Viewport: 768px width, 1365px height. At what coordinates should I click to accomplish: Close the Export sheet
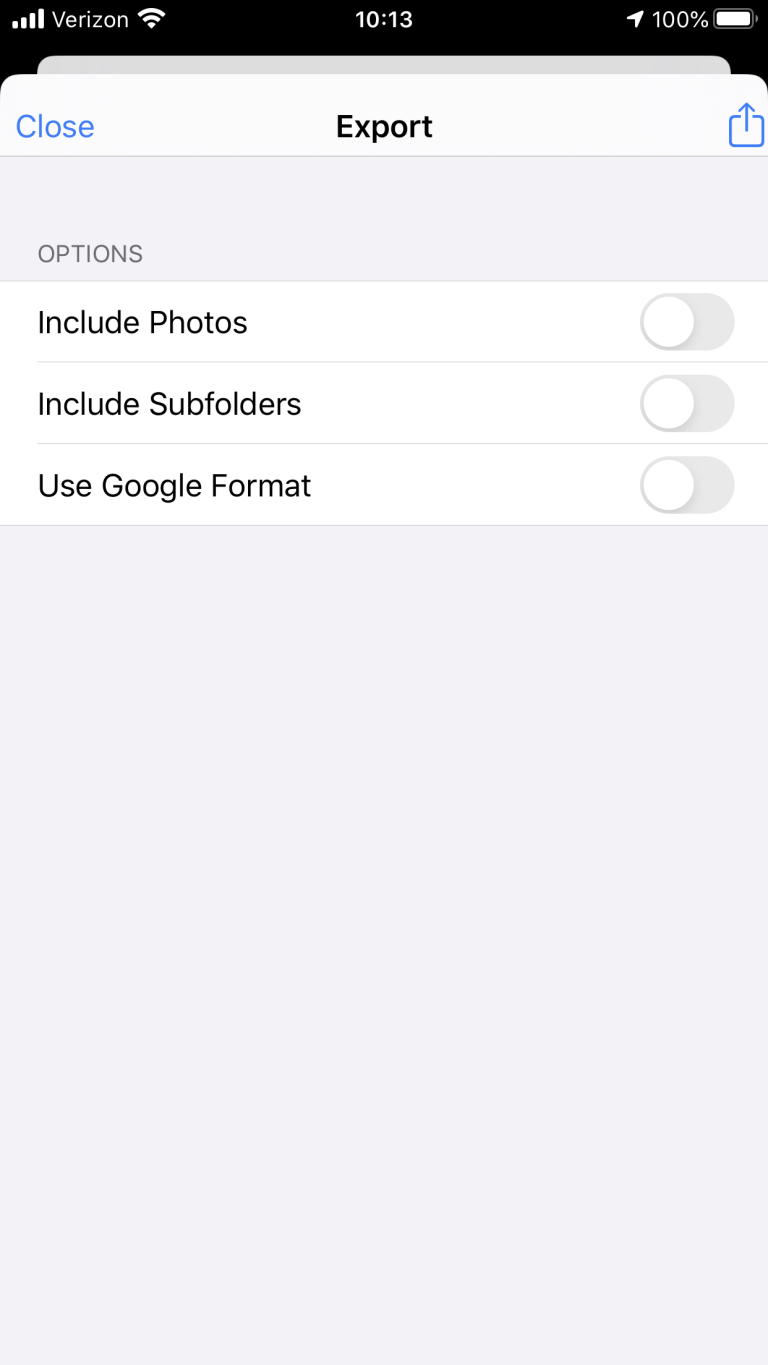click(x=55, y=127)
